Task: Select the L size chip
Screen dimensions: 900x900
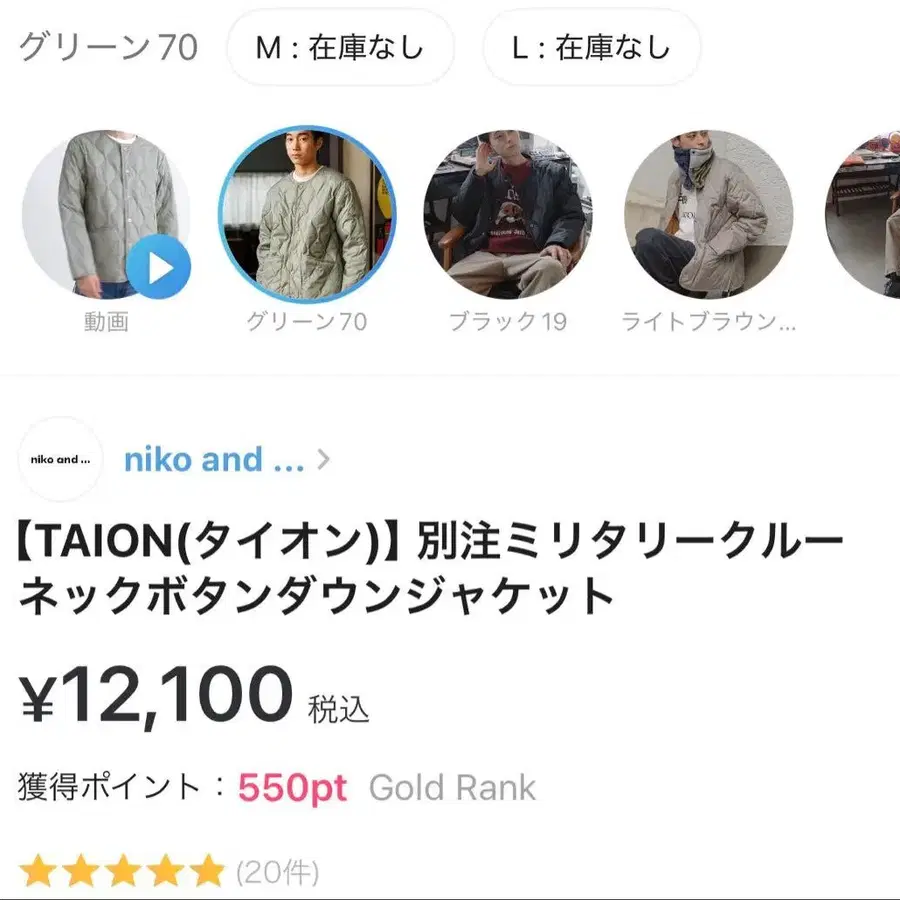Action: pyautogui.click(x=591, y=47)
